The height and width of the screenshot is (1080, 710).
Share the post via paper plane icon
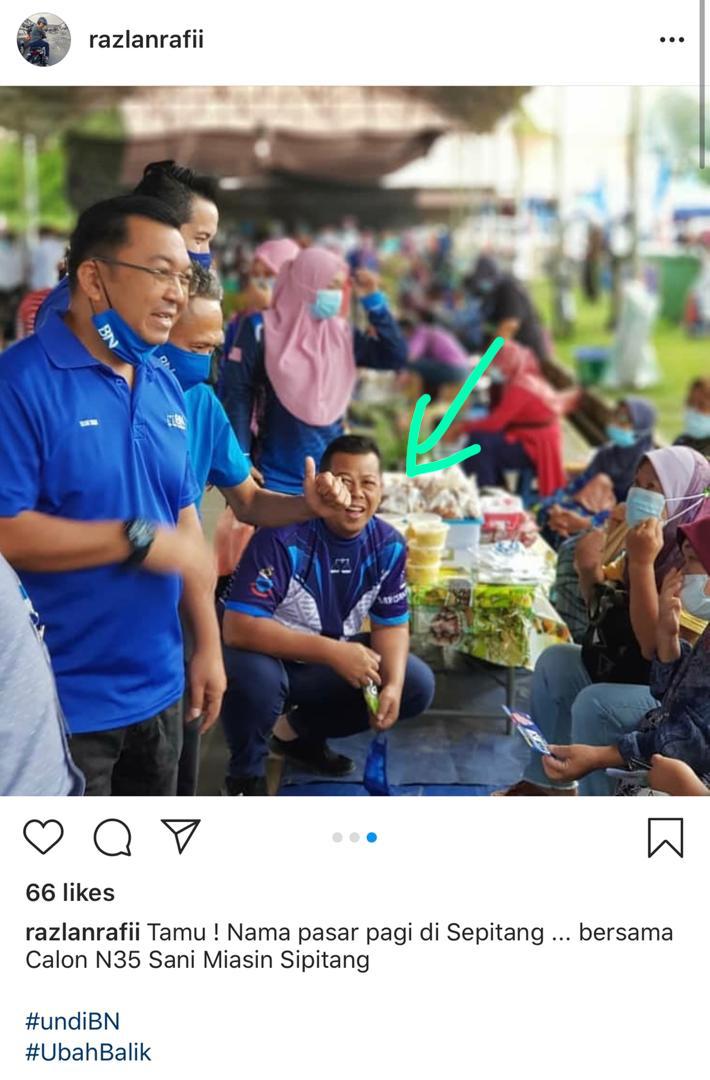tap(181, 836)
